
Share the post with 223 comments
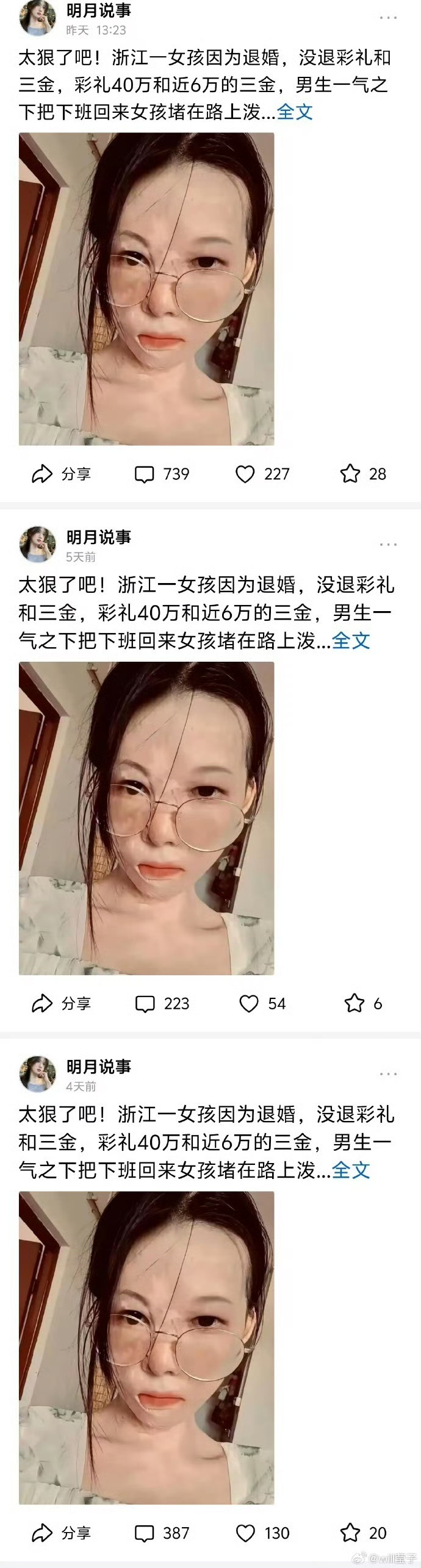[x=61, y=1003]
